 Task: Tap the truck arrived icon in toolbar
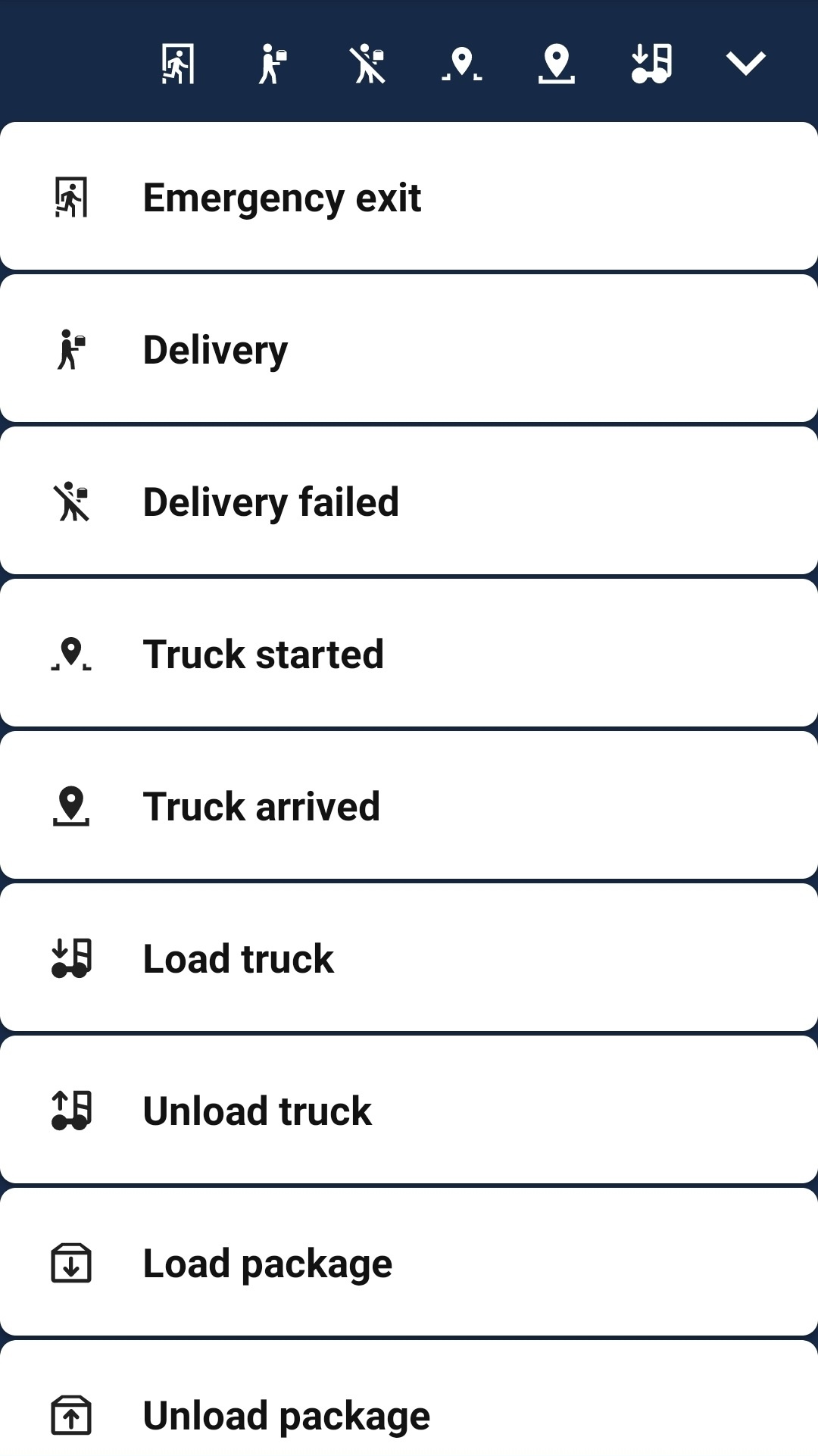pyautogui.click(x=557, y=64)
